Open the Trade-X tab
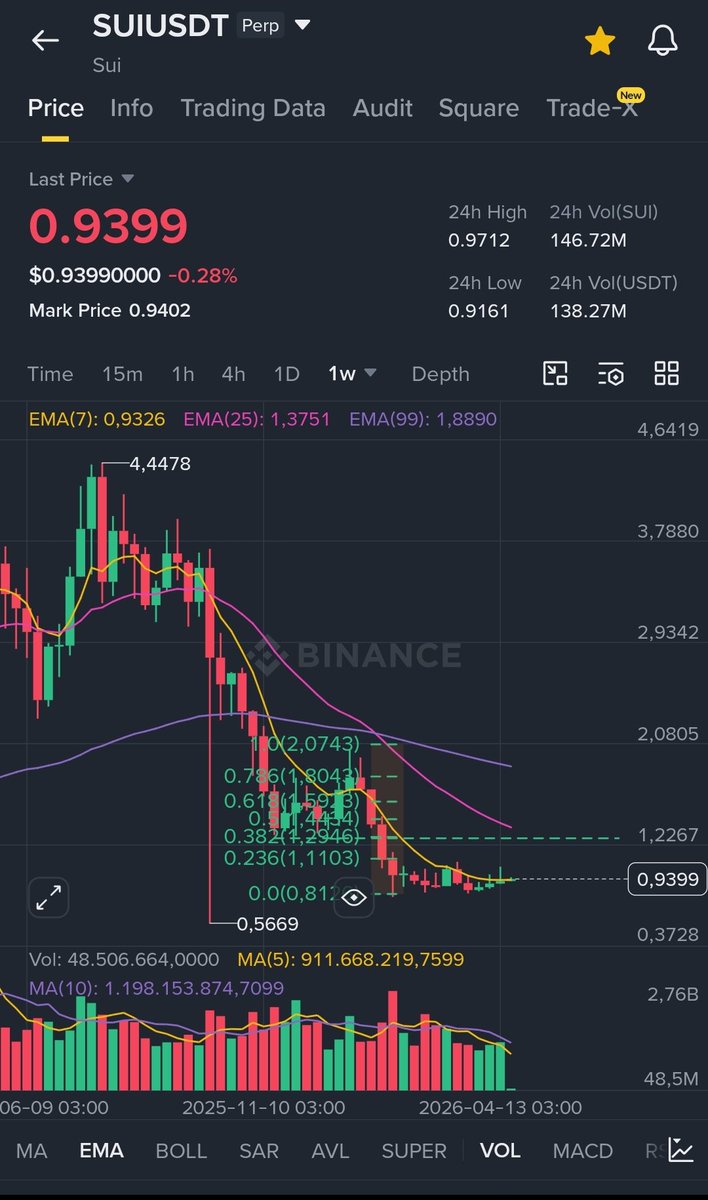 pyautogui.click(x=592, y=108)
